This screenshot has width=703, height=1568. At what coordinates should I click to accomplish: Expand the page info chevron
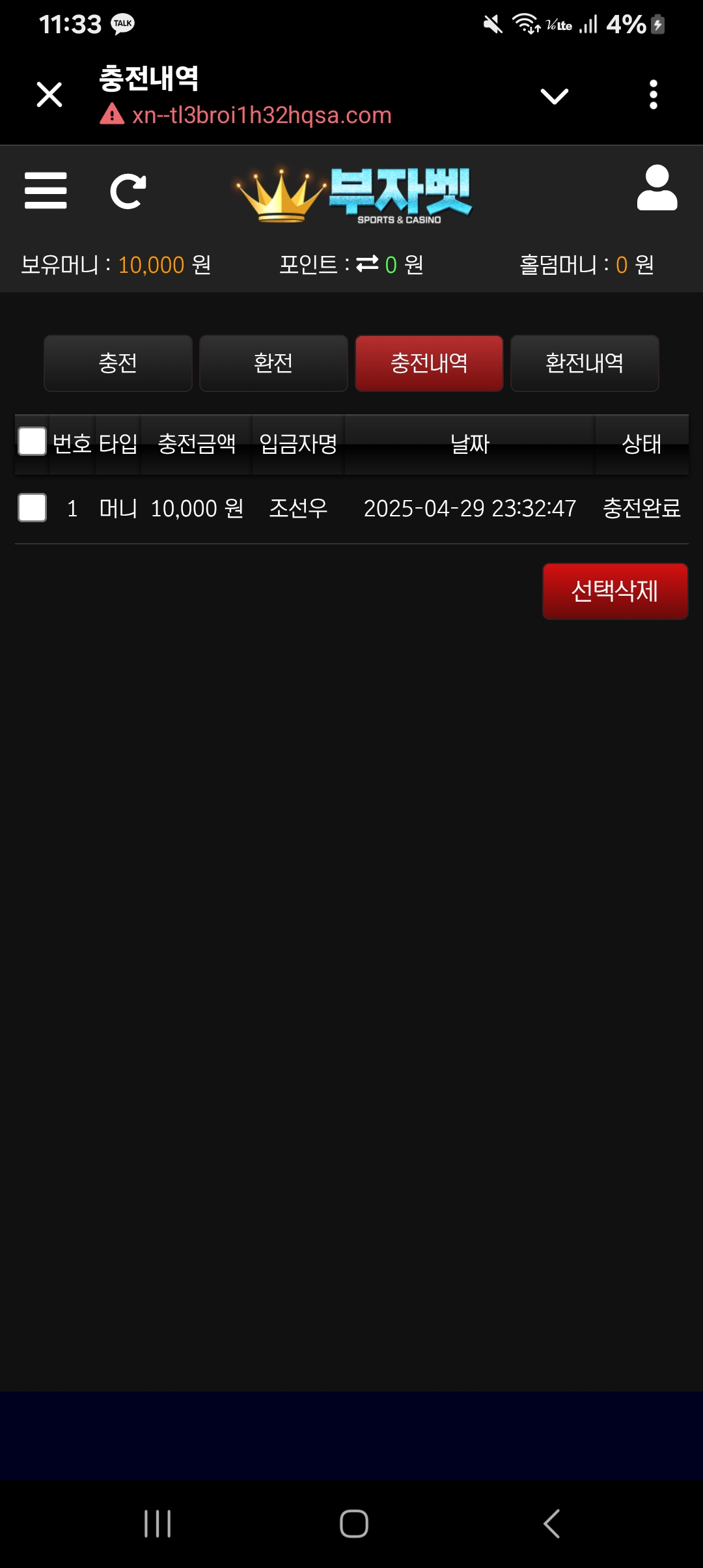click(x=554, y=96)
